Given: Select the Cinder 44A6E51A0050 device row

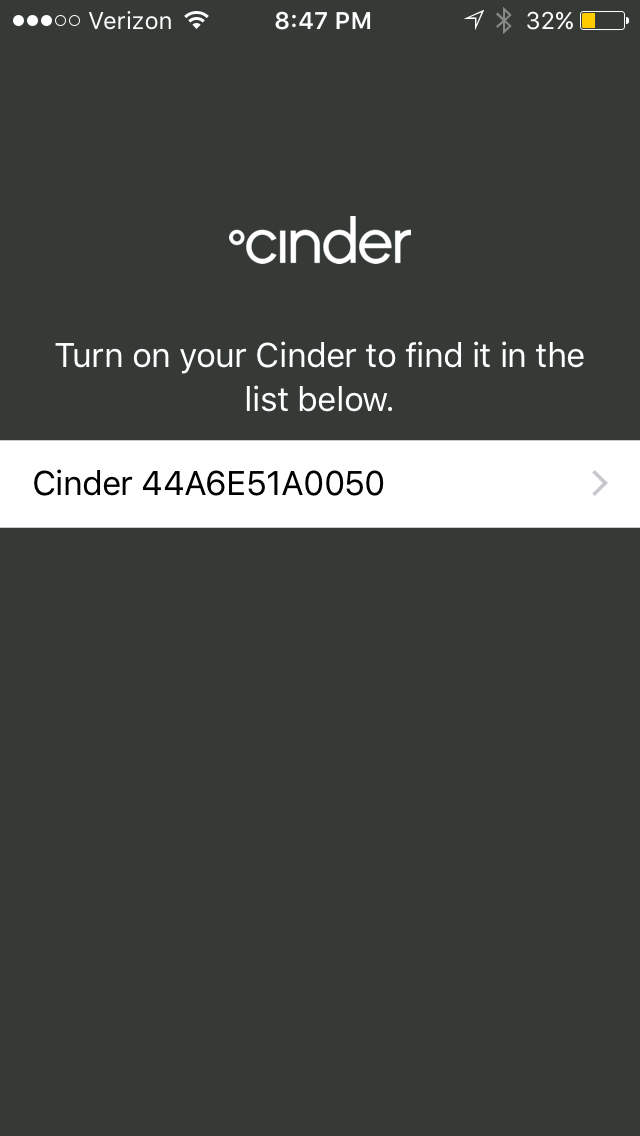Looking at the screenshot, I should click(x=320, y=483).
